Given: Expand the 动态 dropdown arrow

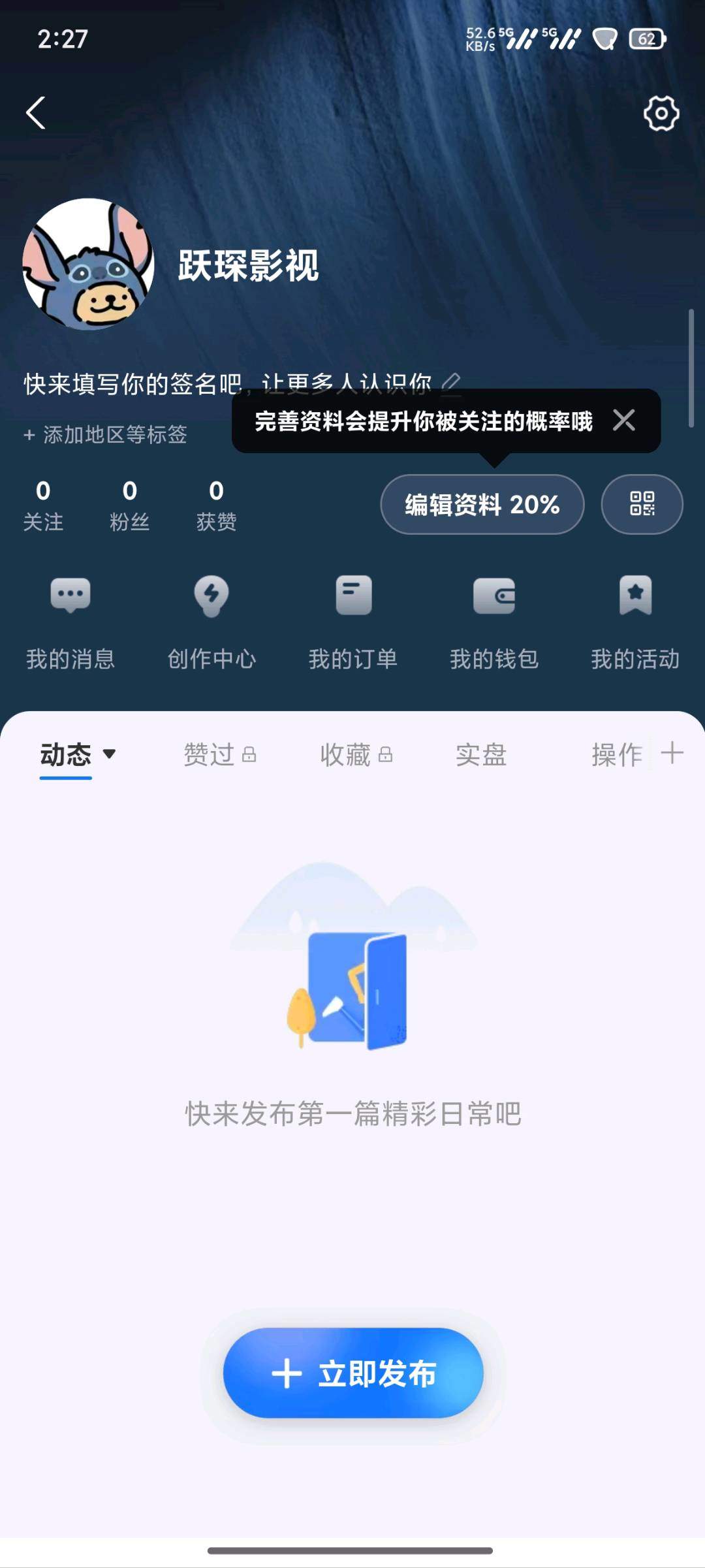Looking at the screenshot, I should [110, 756].
